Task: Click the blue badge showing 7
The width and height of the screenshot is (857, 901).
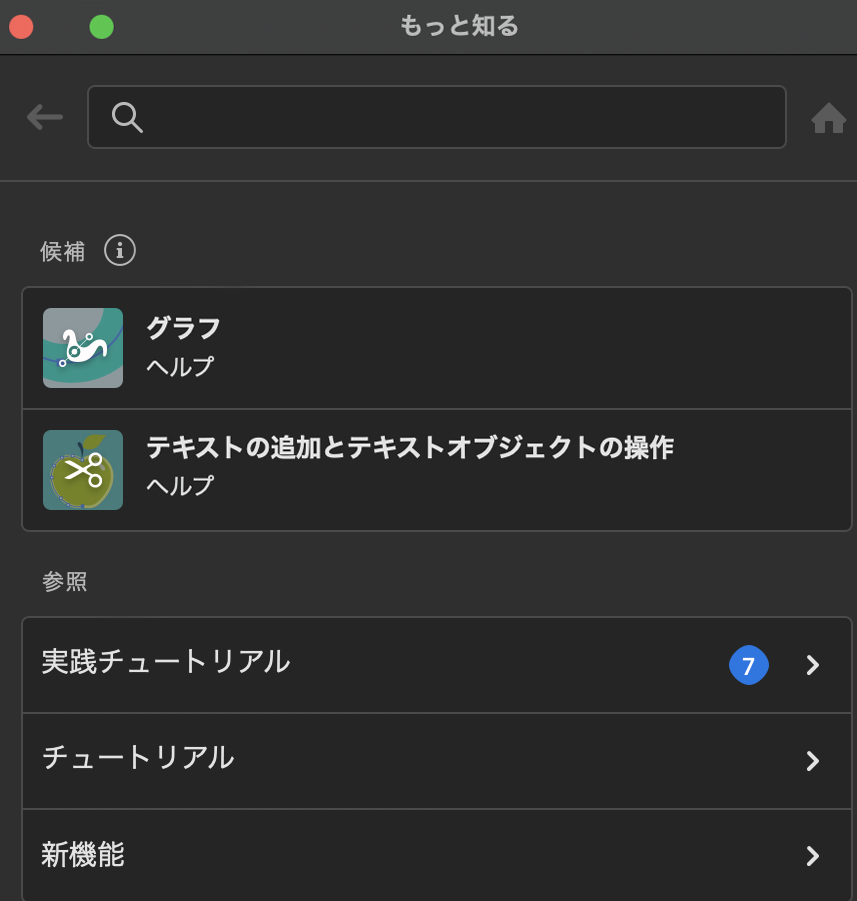Action: coord(749,665)
